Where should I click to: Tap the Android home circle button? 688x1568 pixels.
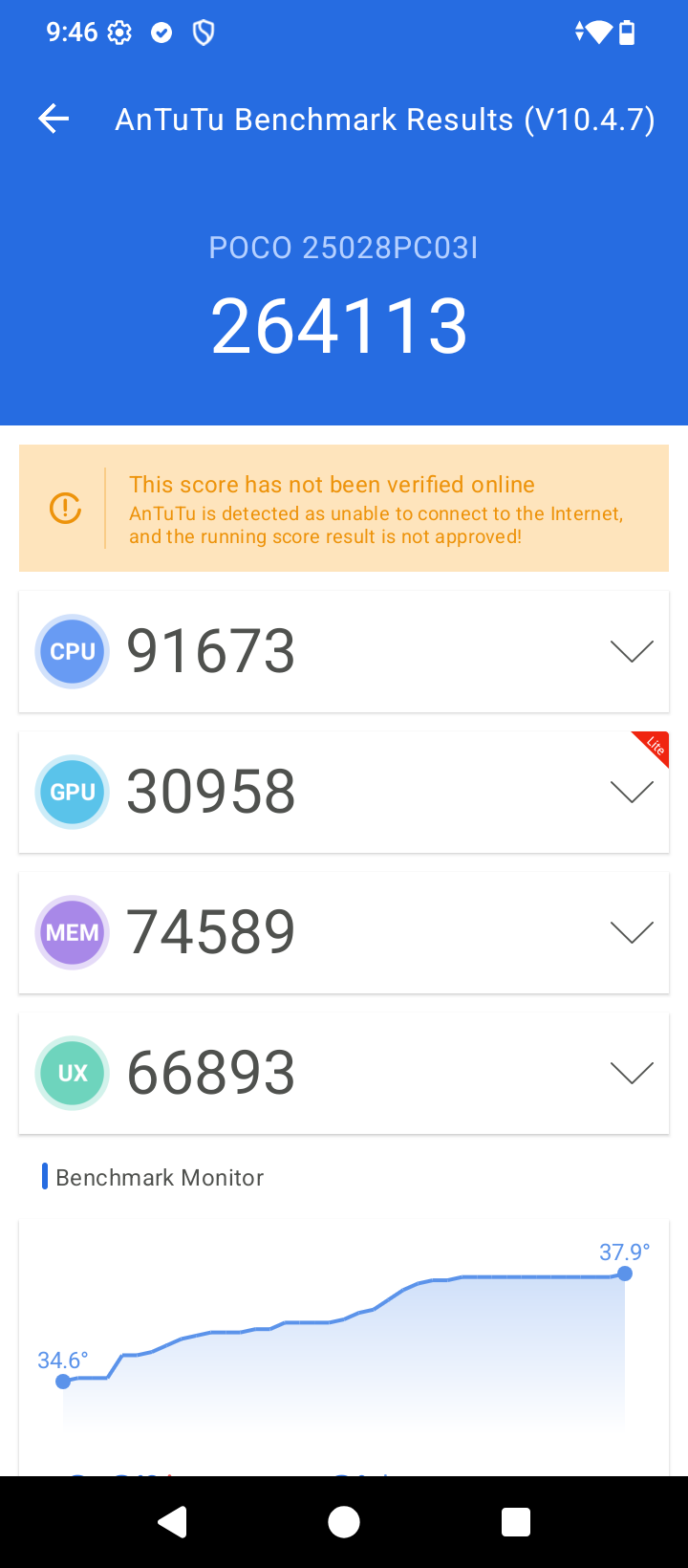[x=344, y=1520]
